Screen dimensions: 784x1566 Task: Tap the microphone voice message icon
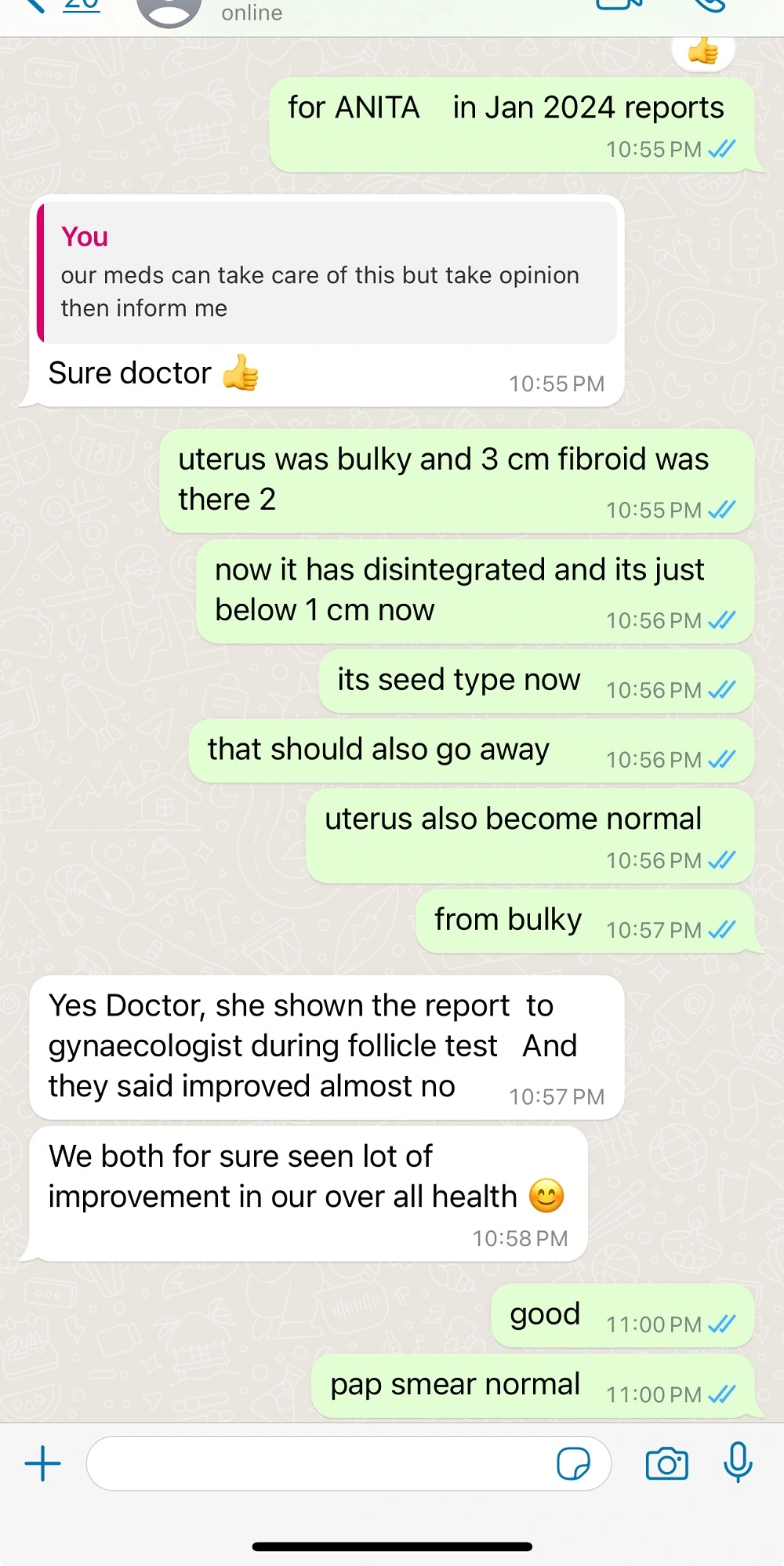pos(738,1462)
